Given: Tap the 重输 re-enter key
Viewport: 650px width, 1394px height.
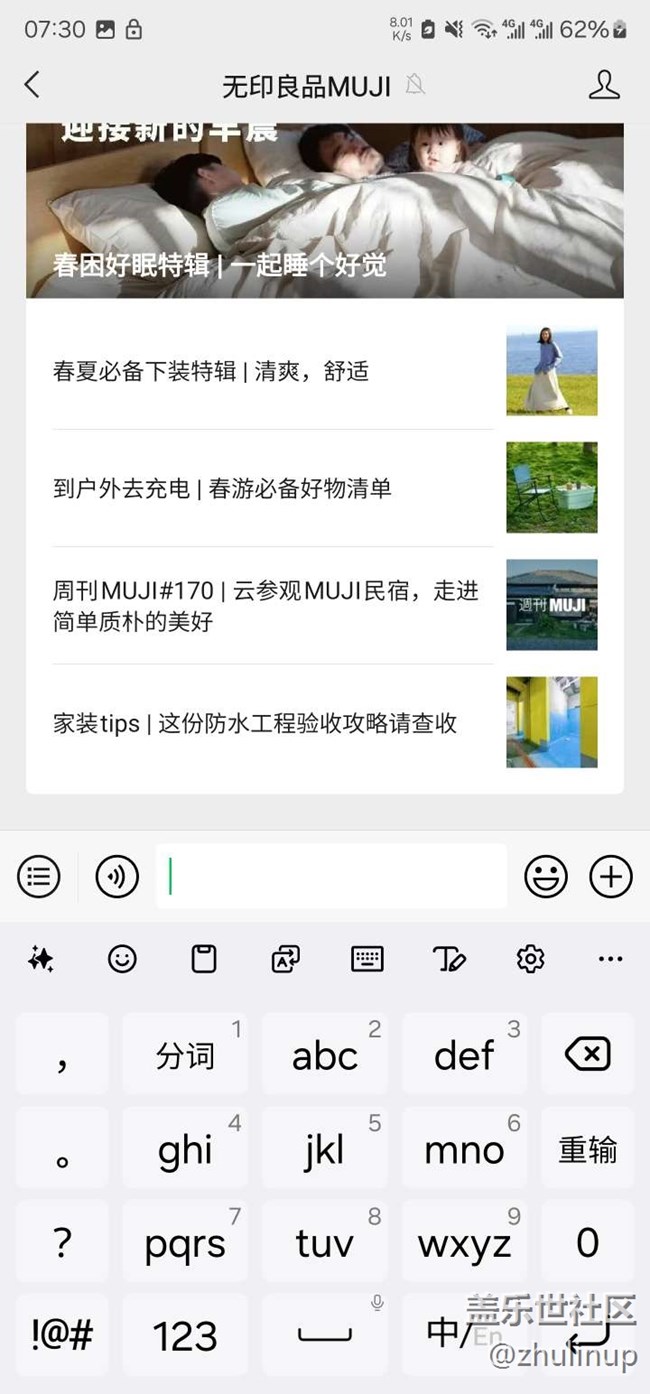Looking at the screenshot, I should [x=587, y=1150].
